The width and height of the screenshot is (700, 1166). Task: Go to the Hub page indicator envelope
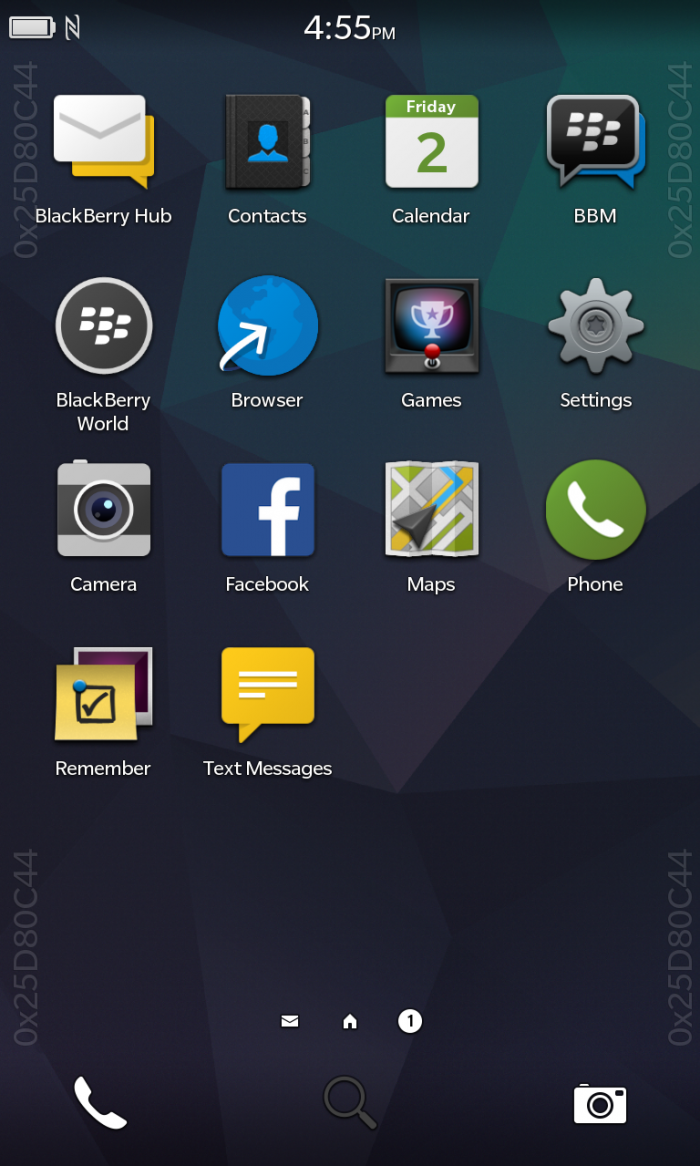(289, 1022)
